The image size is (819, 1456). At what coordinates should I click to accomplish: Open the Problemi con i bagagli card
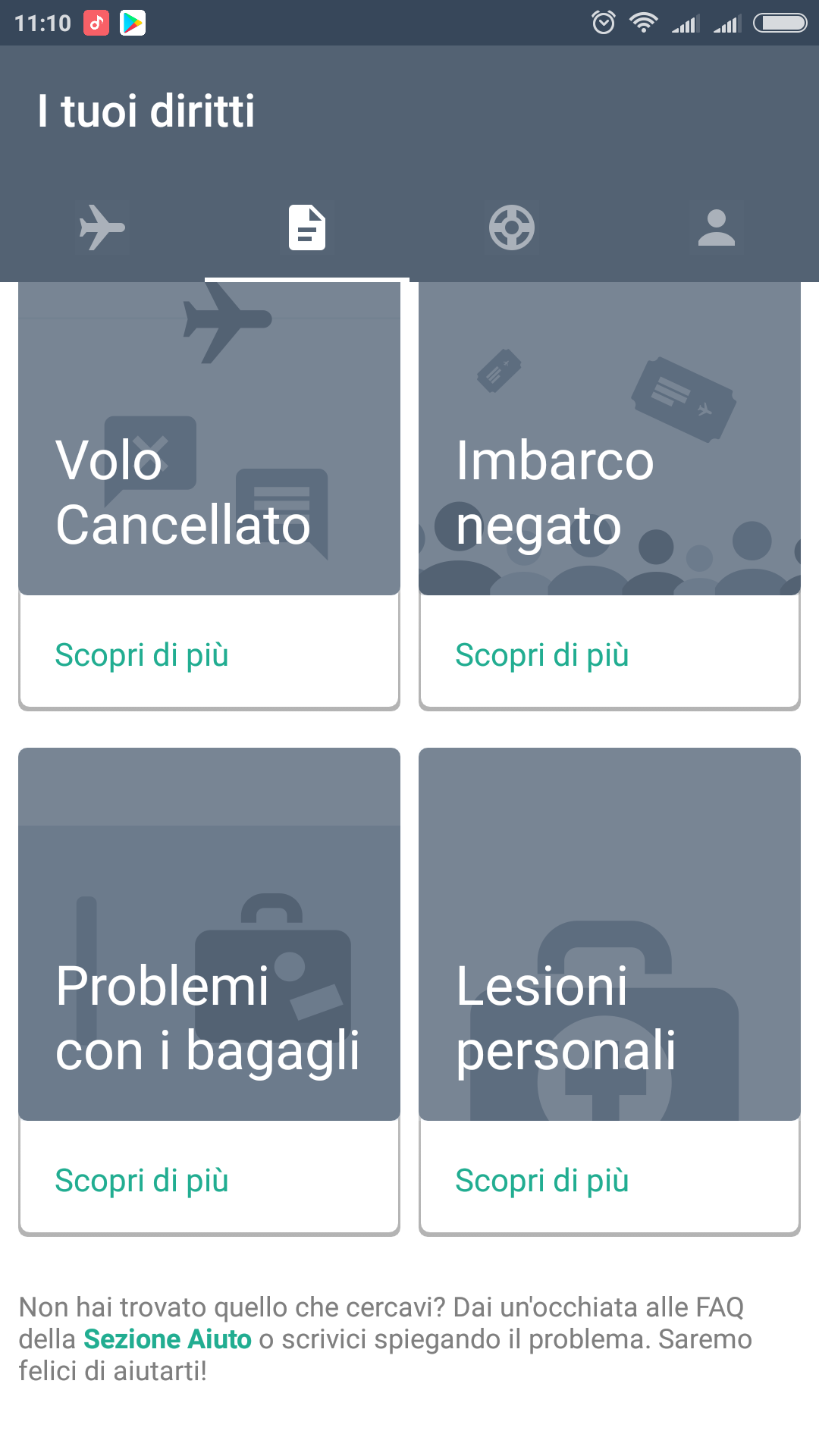click(209, 934)
